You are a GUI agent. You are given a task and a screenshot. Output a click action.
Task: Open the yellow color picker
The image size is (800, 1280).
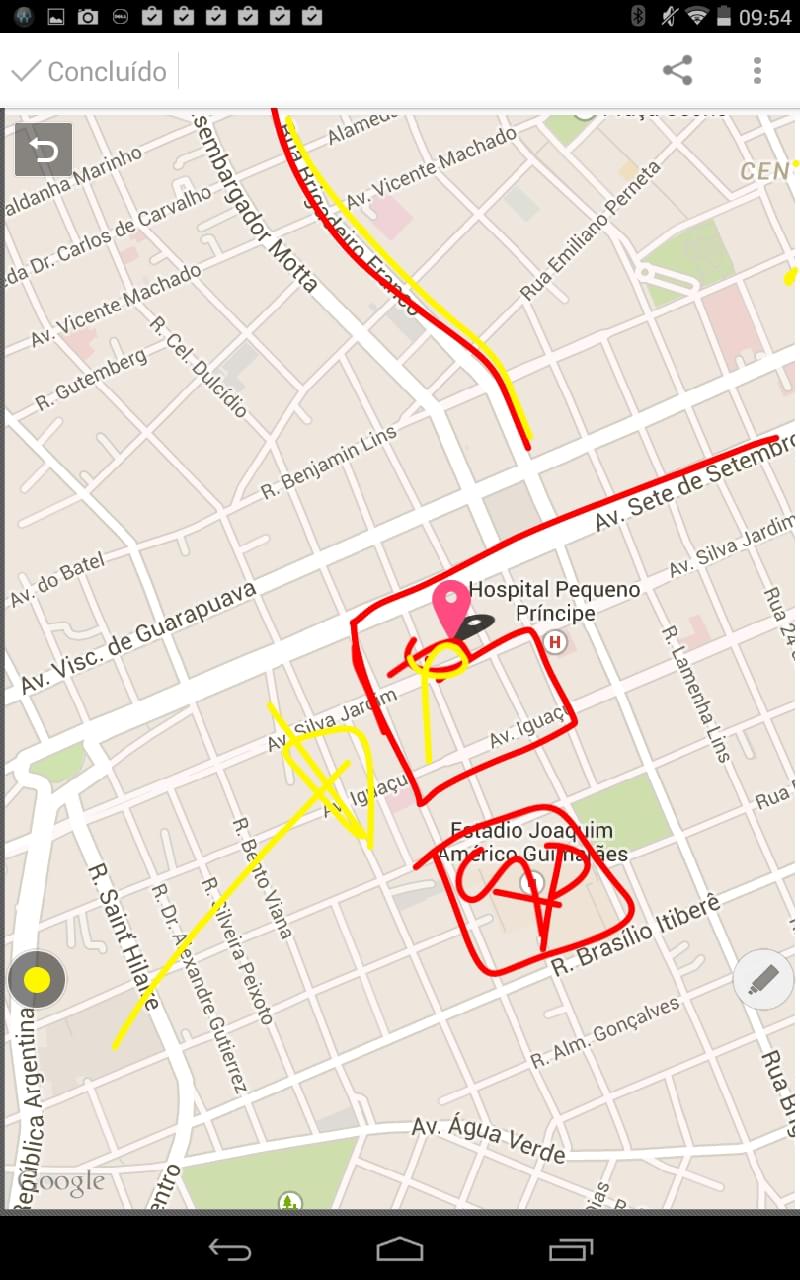(x=37, y=980)
